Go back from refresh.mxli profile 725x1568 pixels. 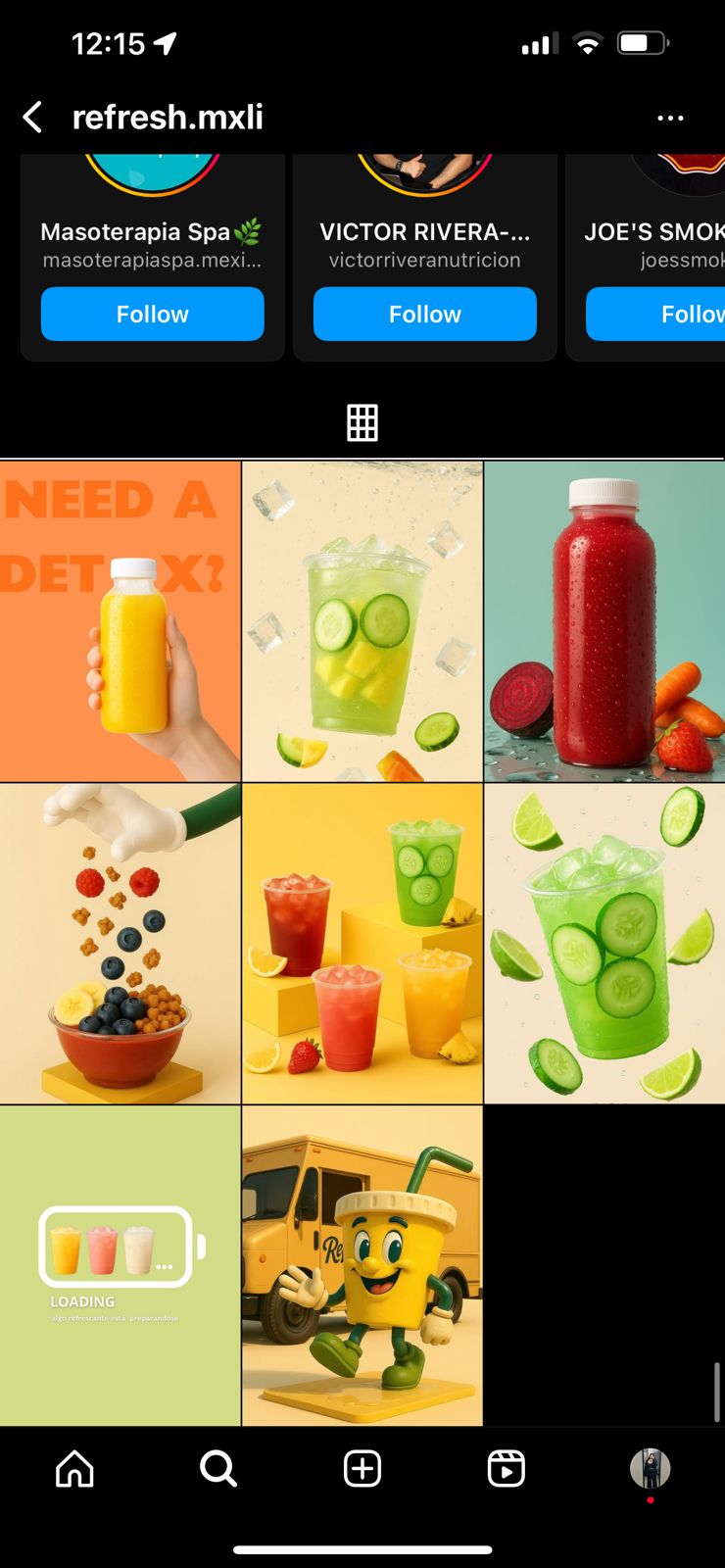(32, 118)
